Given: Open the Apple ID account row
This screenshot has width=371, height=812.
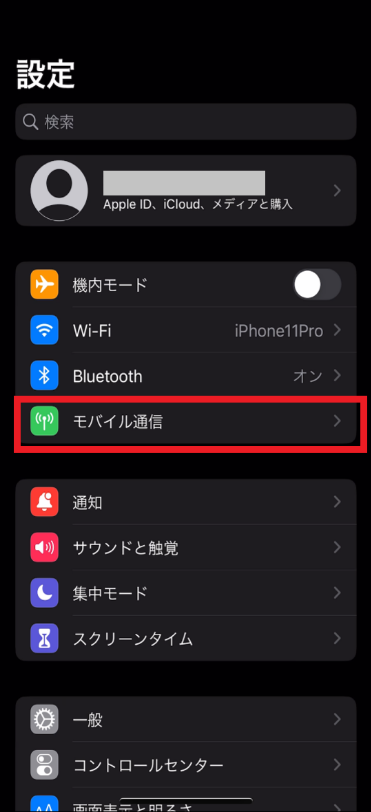Looking at the screenshot, I should tap(186, 191).
